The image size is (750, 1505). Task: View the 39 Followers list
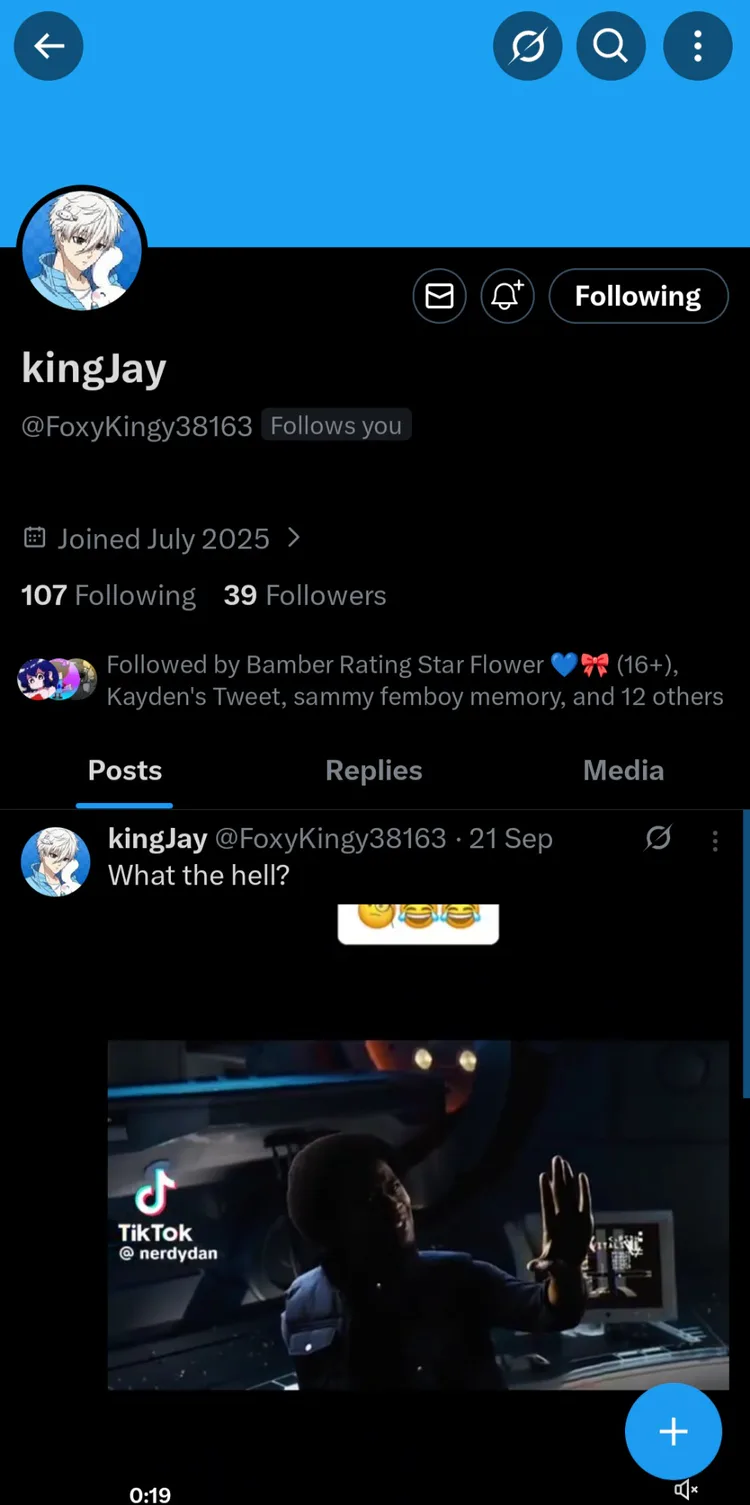pyautogui.click(x=304, y=596)
